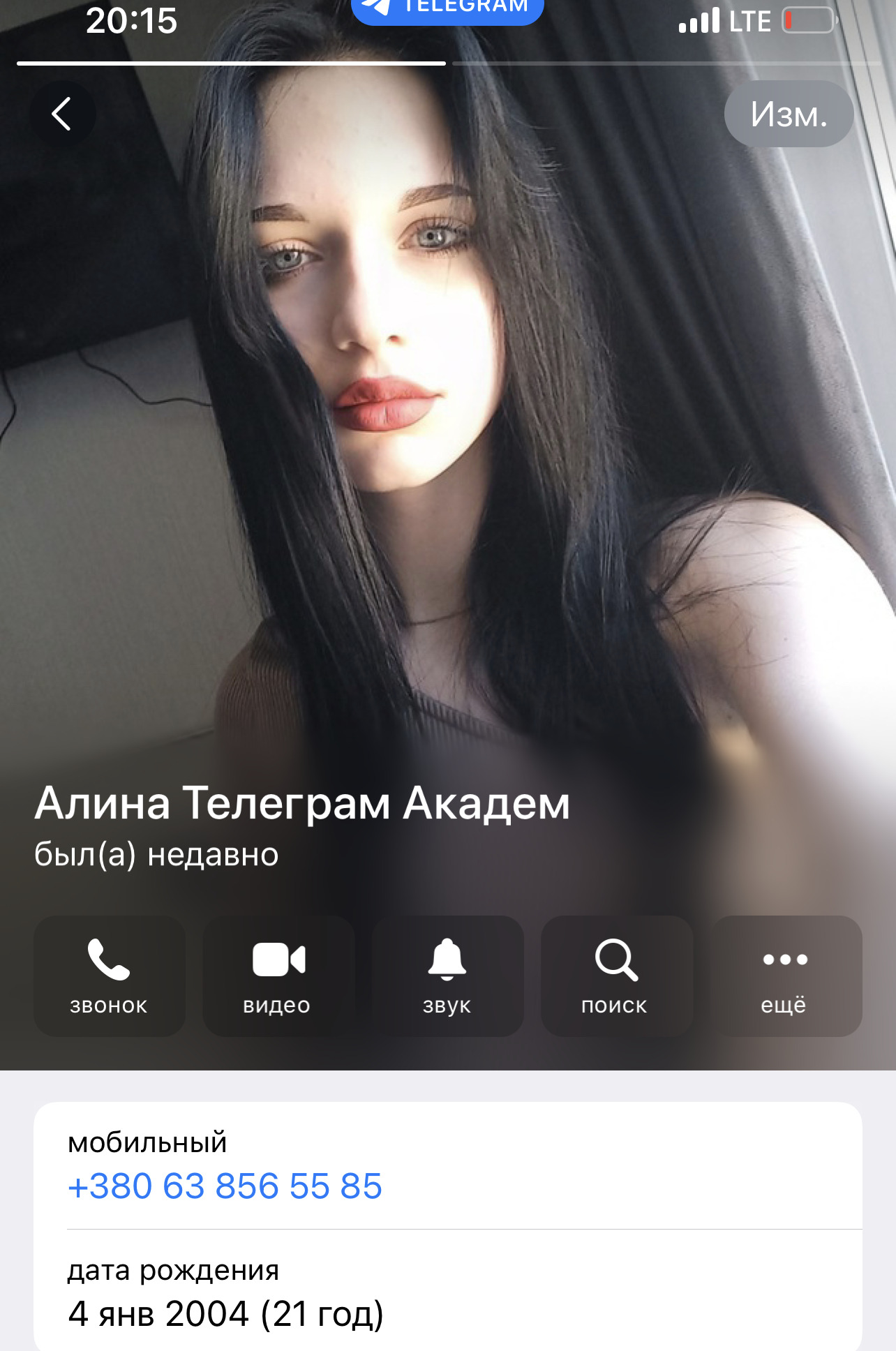
Task: Tap the mobile number +380 63 856 55 85
Action: click(225, 1186)
